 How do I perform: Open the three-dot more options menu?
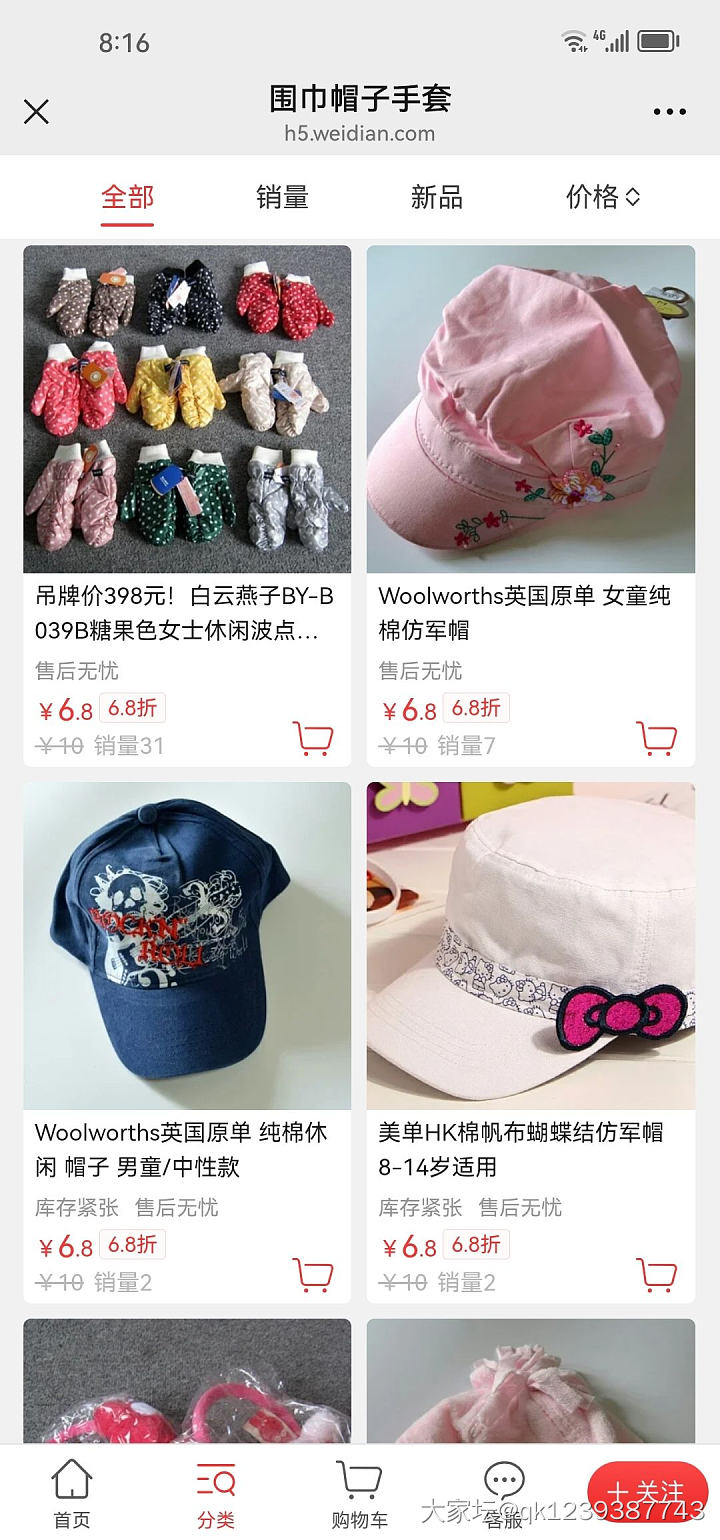(x=668, y=111)
